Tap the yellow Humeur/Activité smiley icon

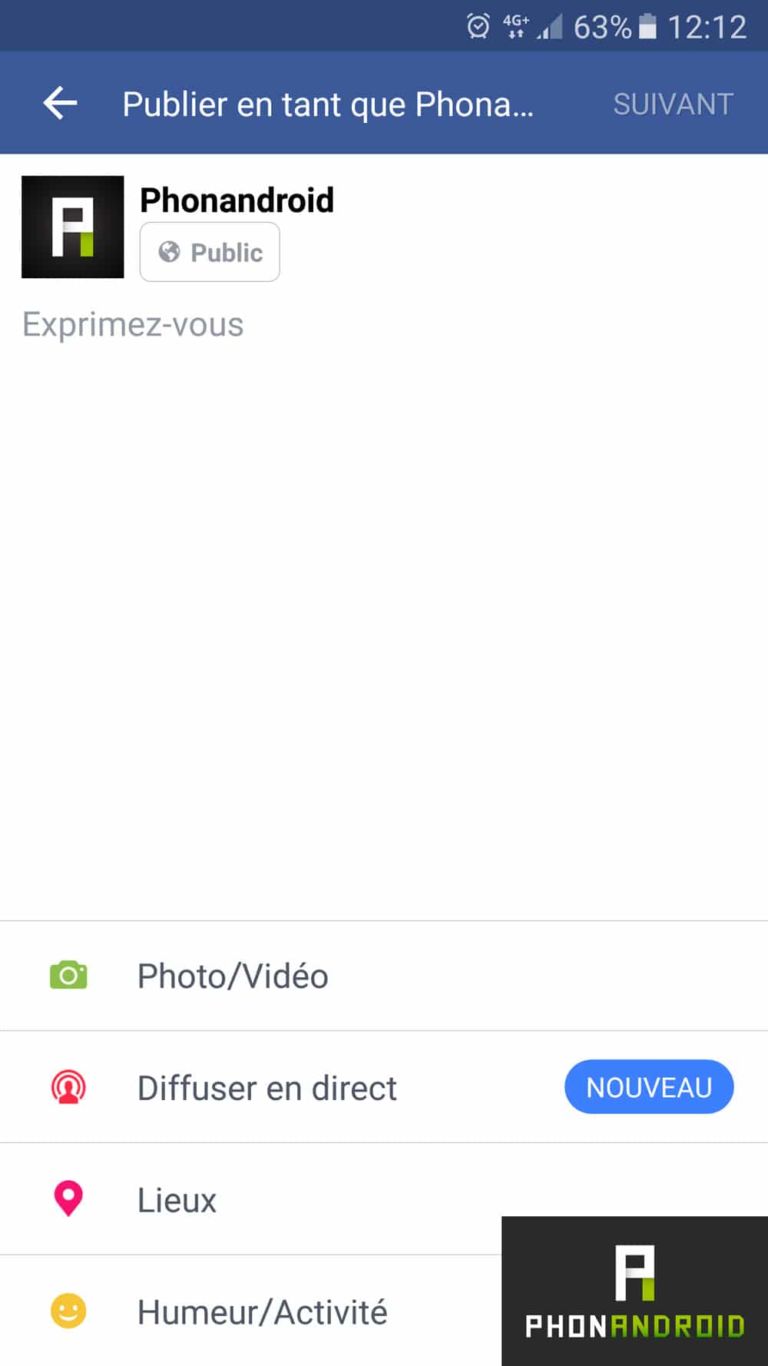(x=66, y=1311)
